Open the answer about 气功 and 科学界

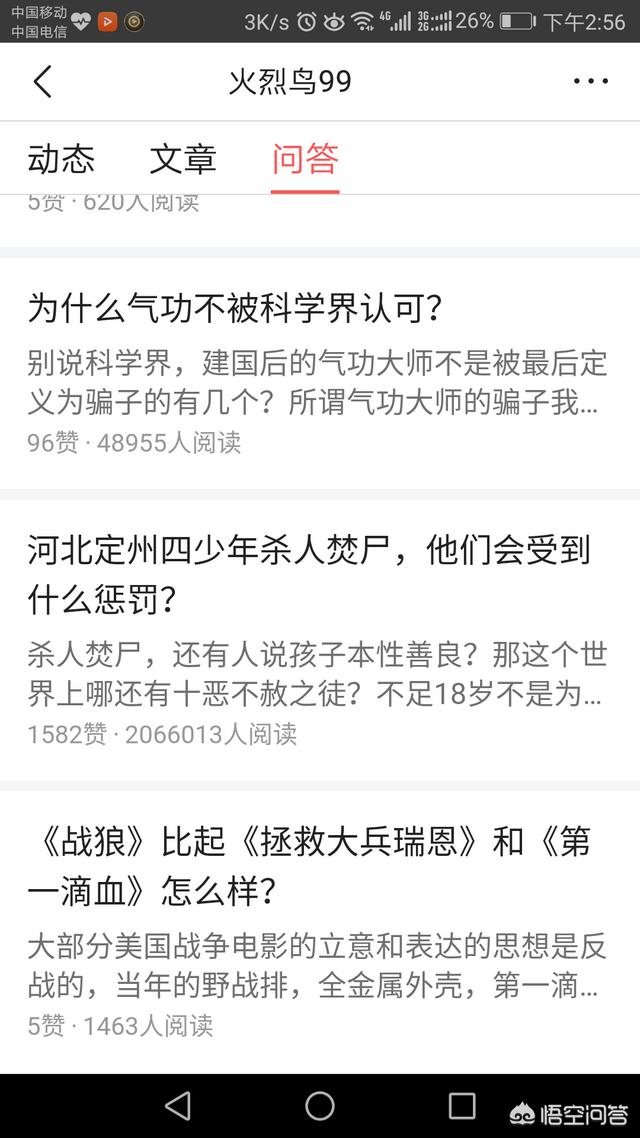click(x=236, y=309)
